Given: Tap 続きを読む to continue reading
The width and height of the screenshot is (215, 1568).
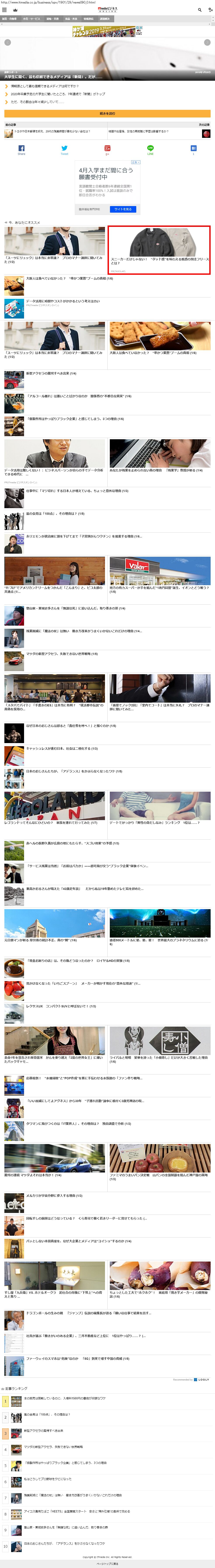Looking at the screenshot, I should pos(107,113).
